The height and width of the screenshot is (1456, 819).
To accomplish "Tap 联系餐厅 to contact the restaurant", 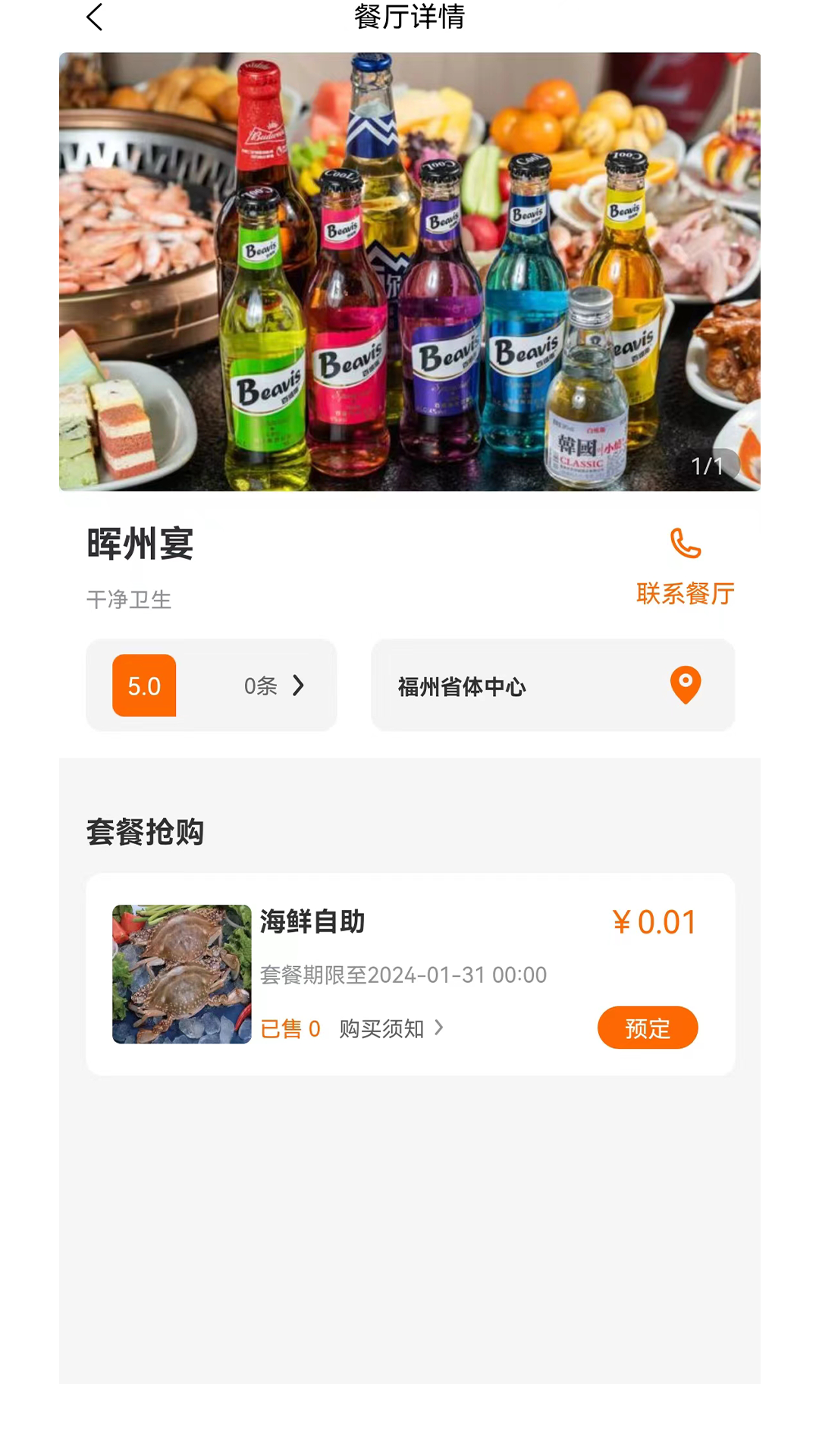I will 683,595.
